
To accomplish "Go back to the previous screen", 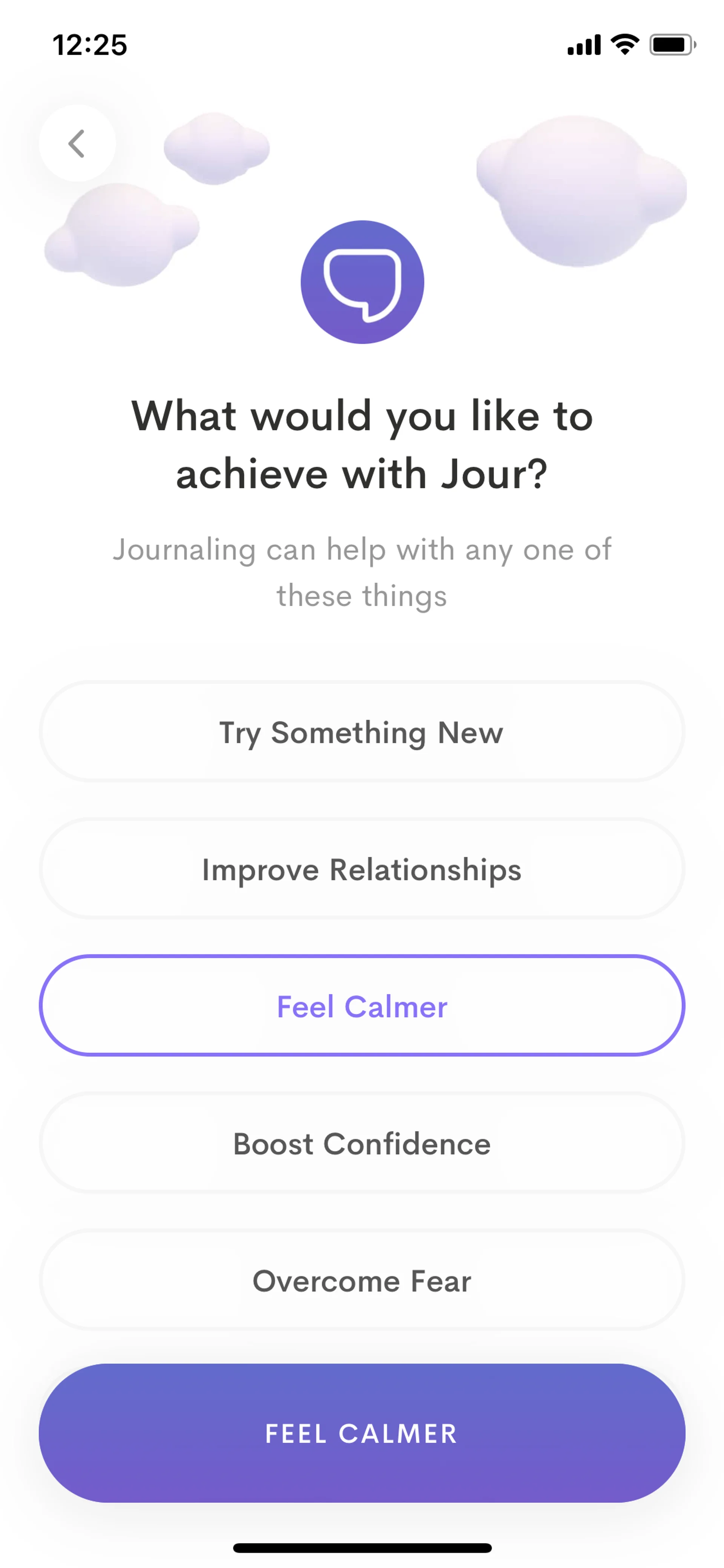I will pyautogui.click(x=77, y=144).
